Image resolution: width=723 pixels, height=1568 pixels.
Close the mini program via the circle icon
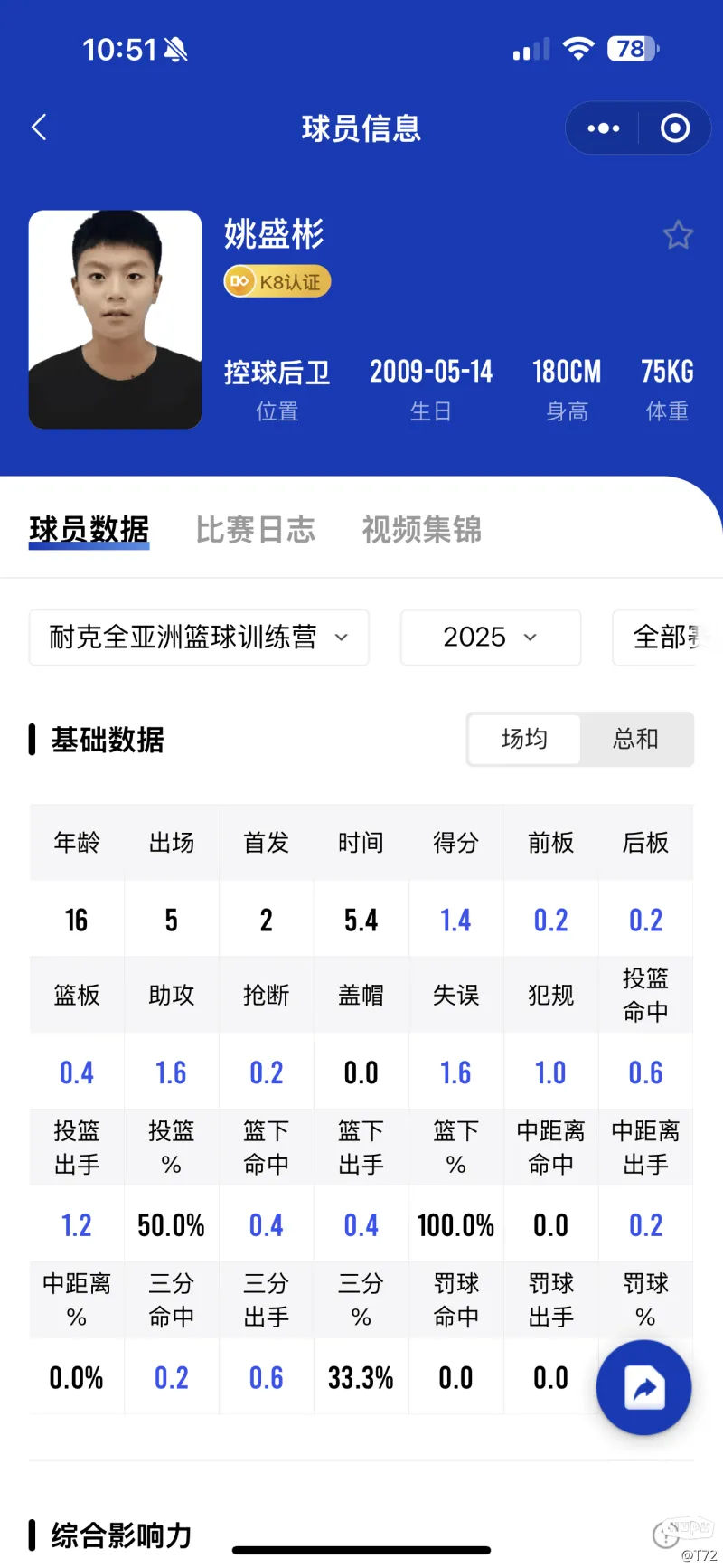pos(675,128)
